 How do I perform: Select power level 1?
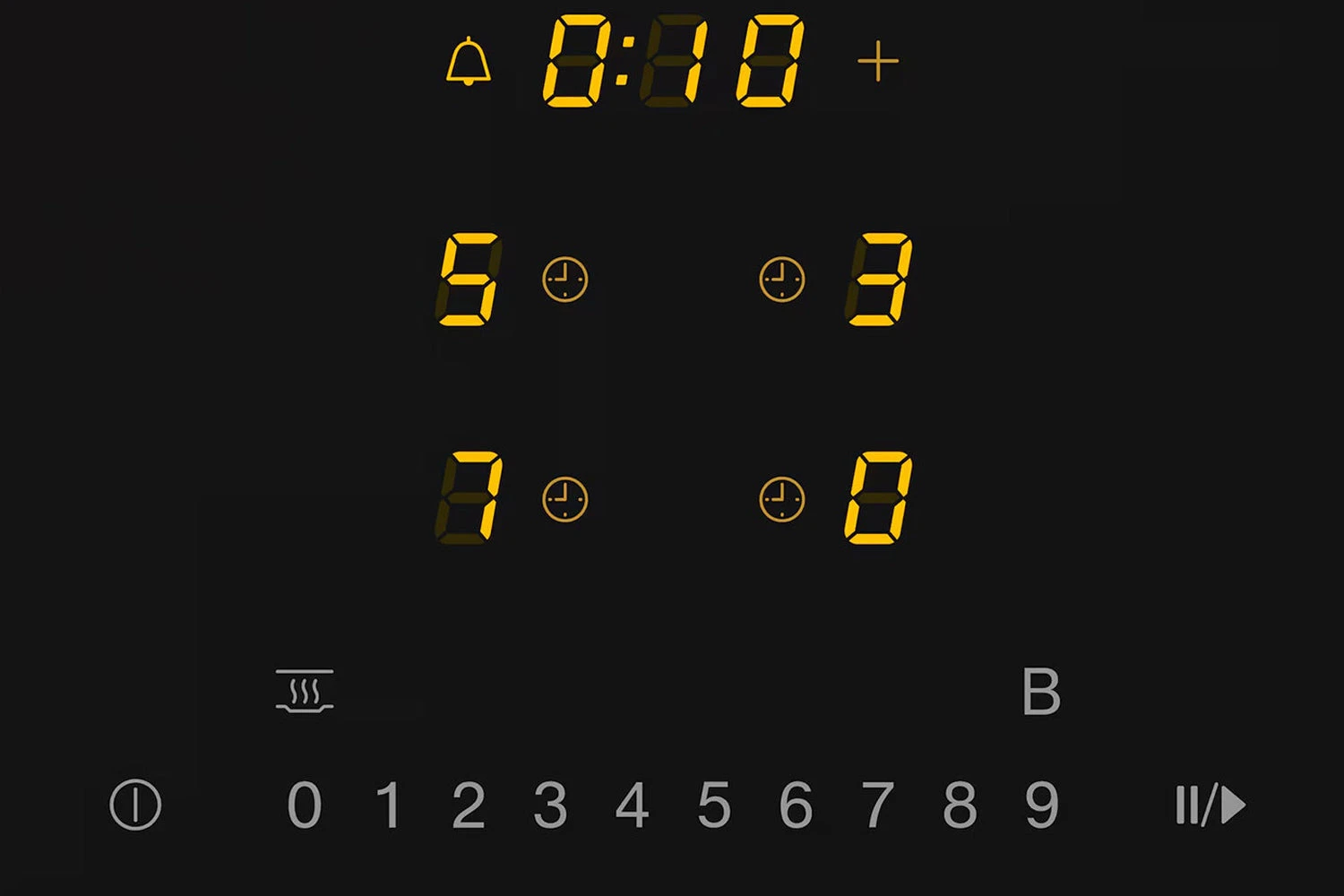388,805
